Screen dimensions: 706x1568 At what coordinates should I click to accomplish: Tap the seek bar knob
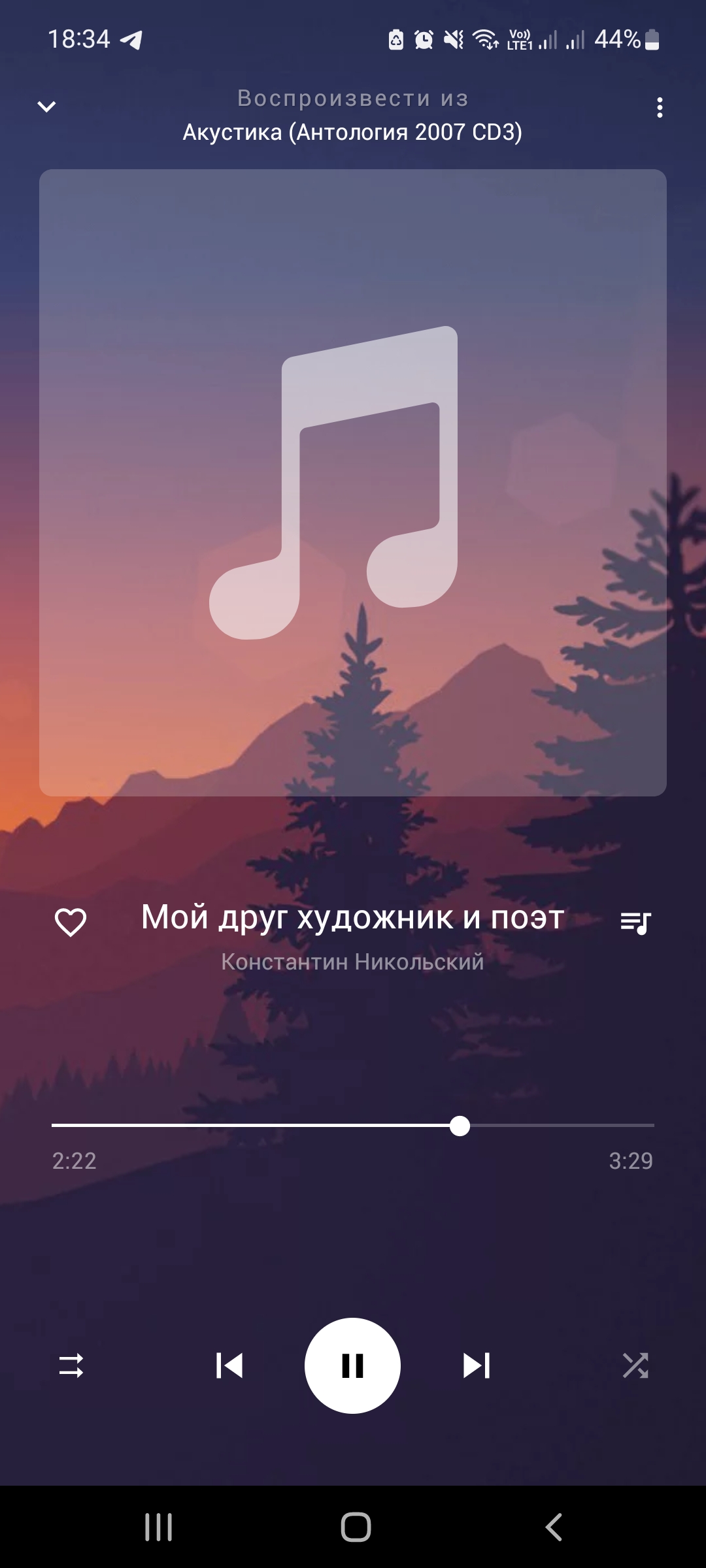pyautogui.click(x=460, y=1126)
